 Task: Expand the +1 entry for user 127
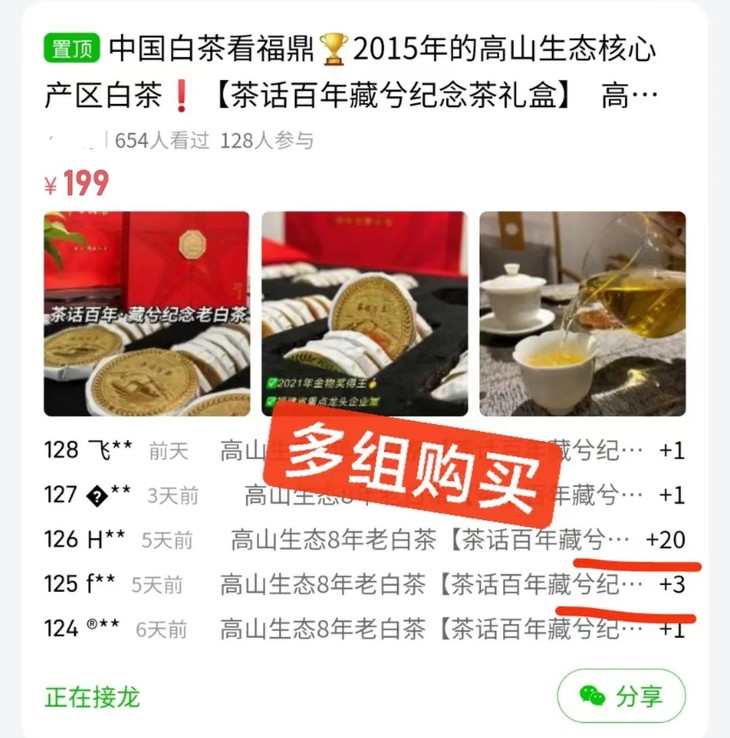(673, 494)
